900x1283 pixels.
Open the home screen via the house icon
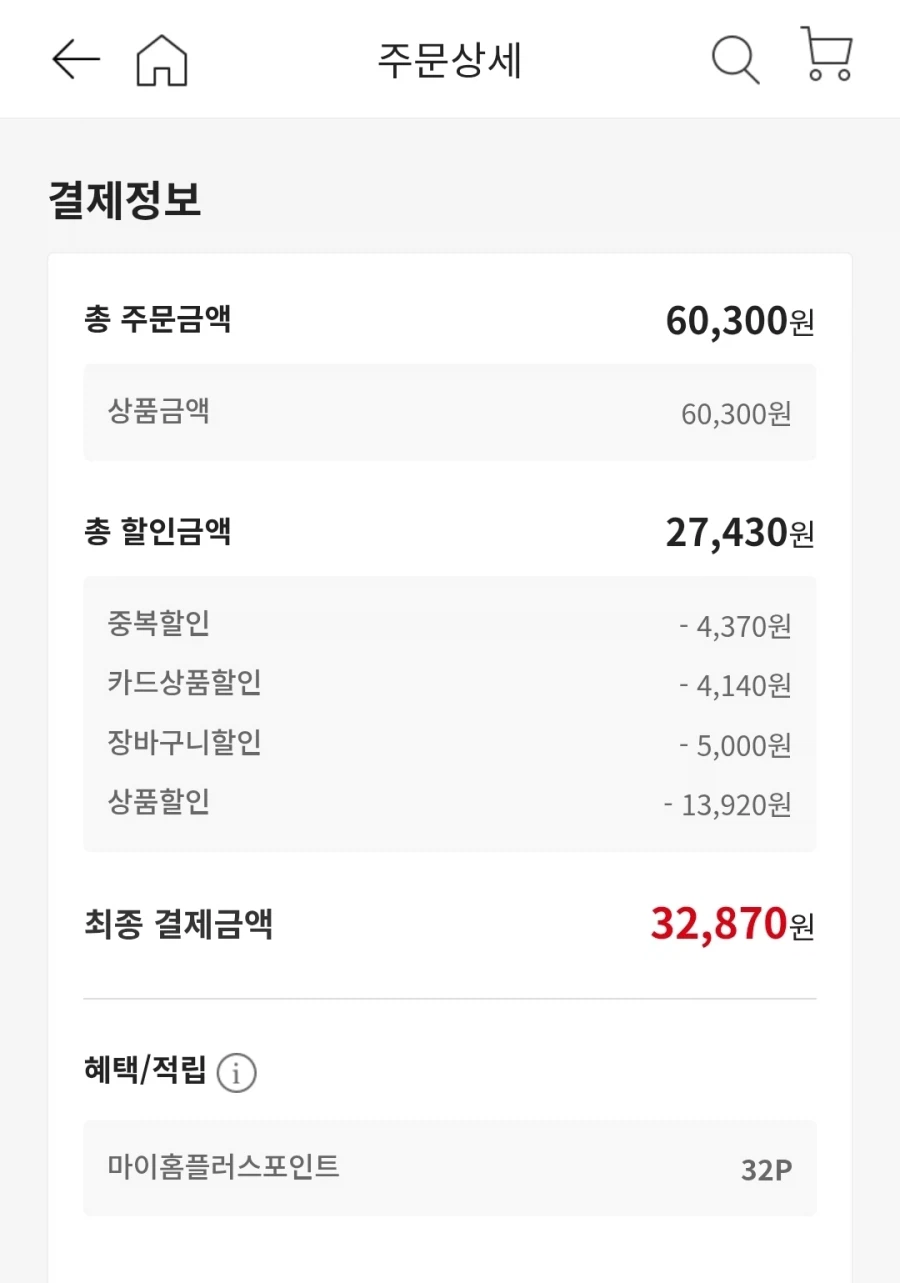(160, 60)
